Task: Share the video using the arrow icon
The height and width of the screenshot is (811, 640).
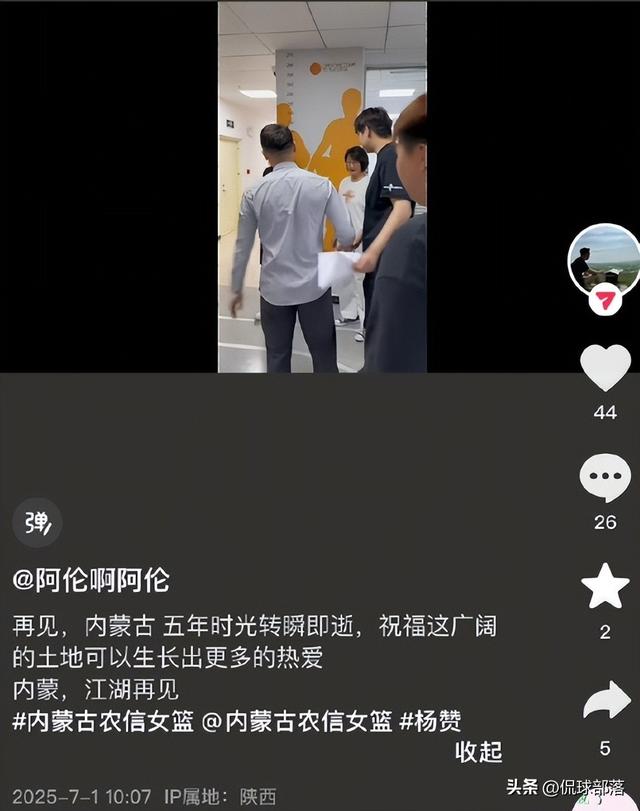Action: [605, 702]
